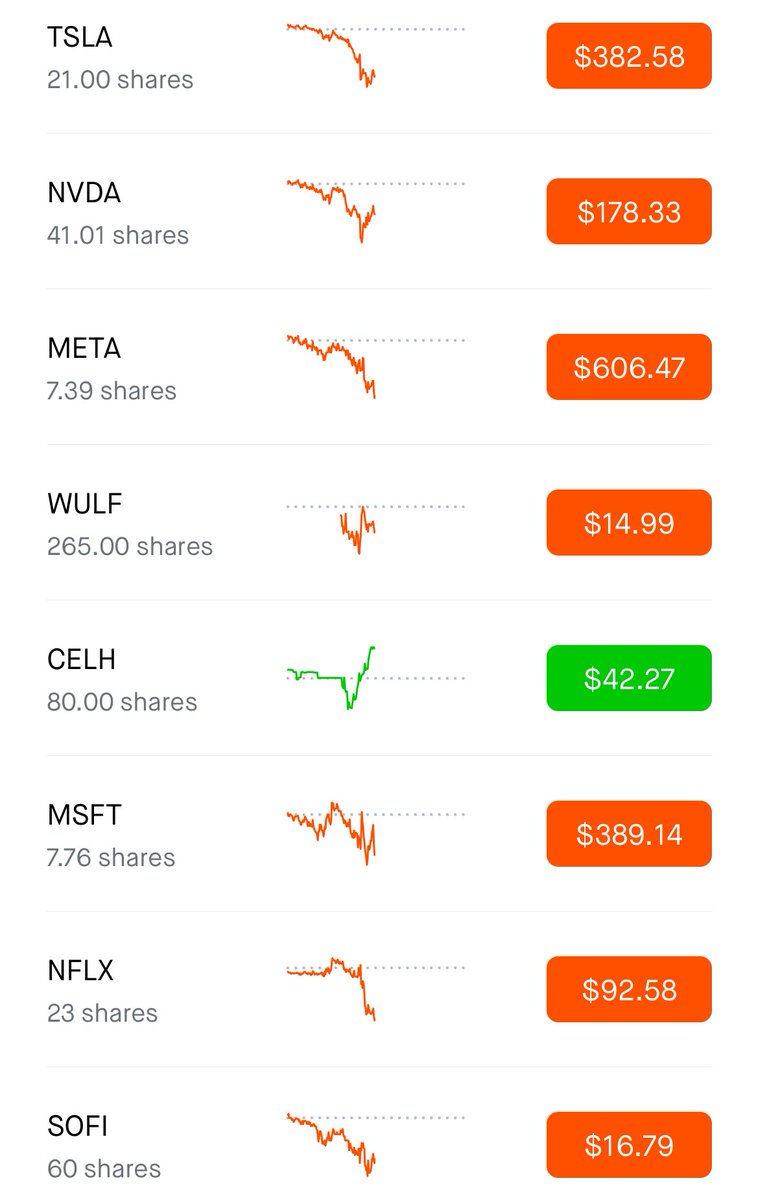Open the CELH stock row
758x1200 pixels.
tap(122, 679)
